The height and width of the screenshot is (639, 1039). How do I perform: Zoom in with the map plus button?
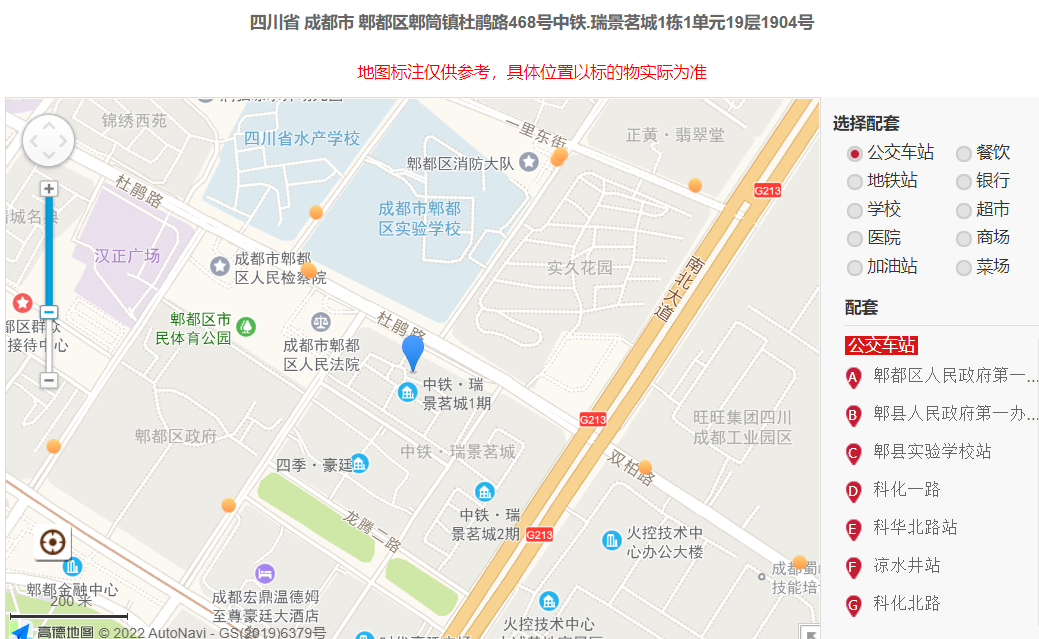(x=49, y=189)
